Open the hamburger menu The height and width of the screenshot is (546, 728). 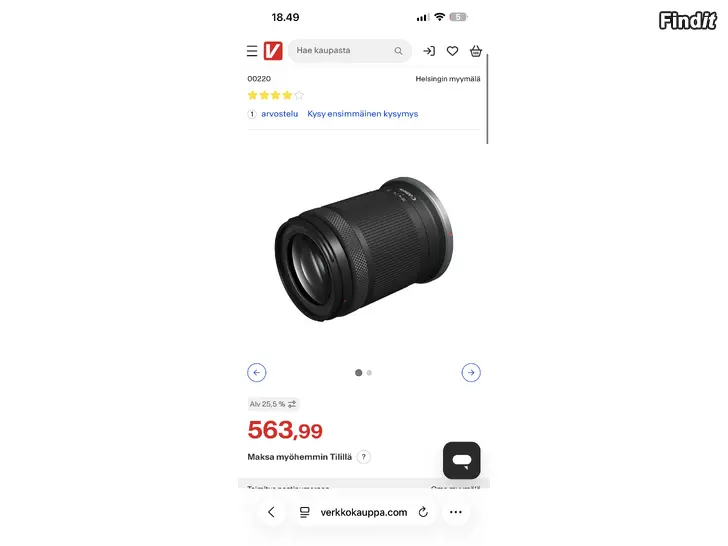(252, 51)
